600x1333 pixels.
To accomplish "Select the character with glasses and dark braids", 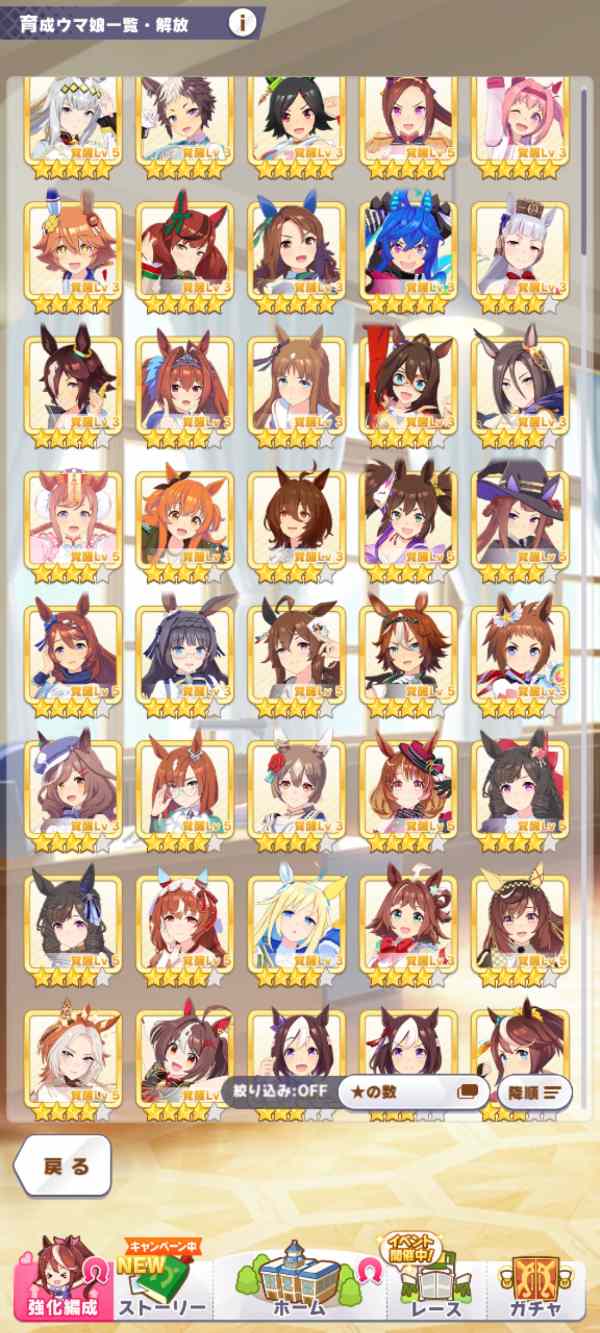I will point(184,653).
